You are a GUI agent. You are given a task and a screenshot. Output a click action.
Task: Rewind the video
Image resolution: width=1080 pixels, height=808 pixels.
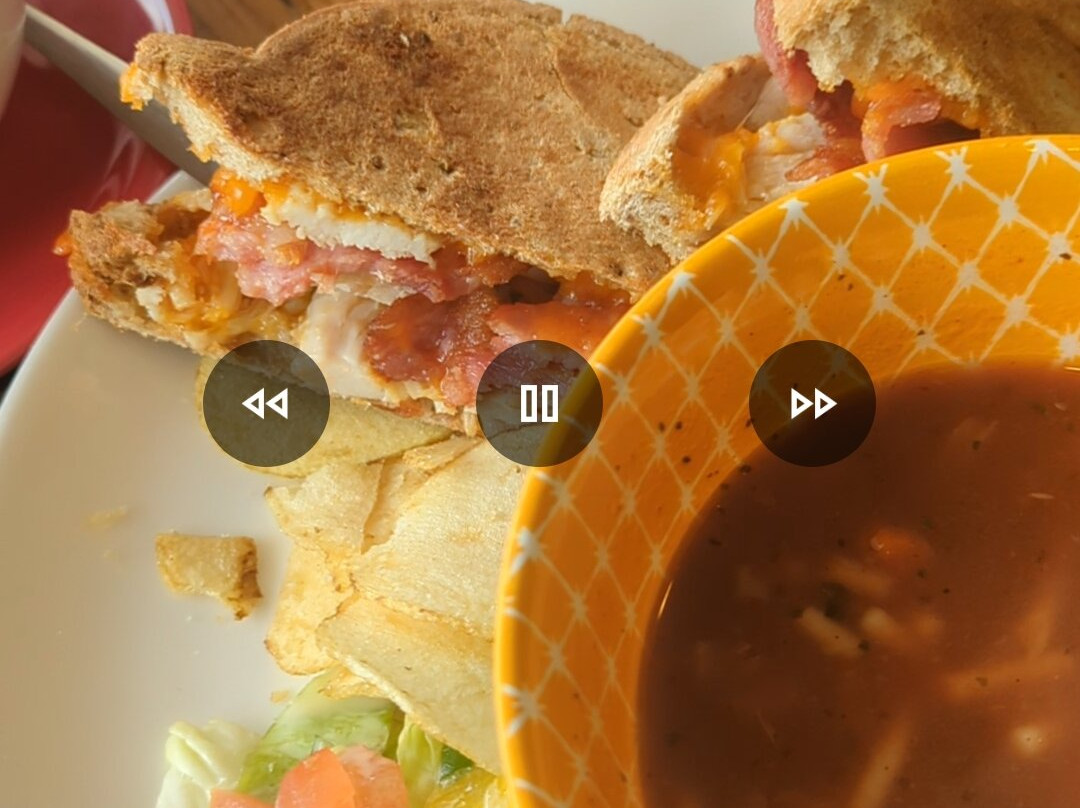point(266,403)
